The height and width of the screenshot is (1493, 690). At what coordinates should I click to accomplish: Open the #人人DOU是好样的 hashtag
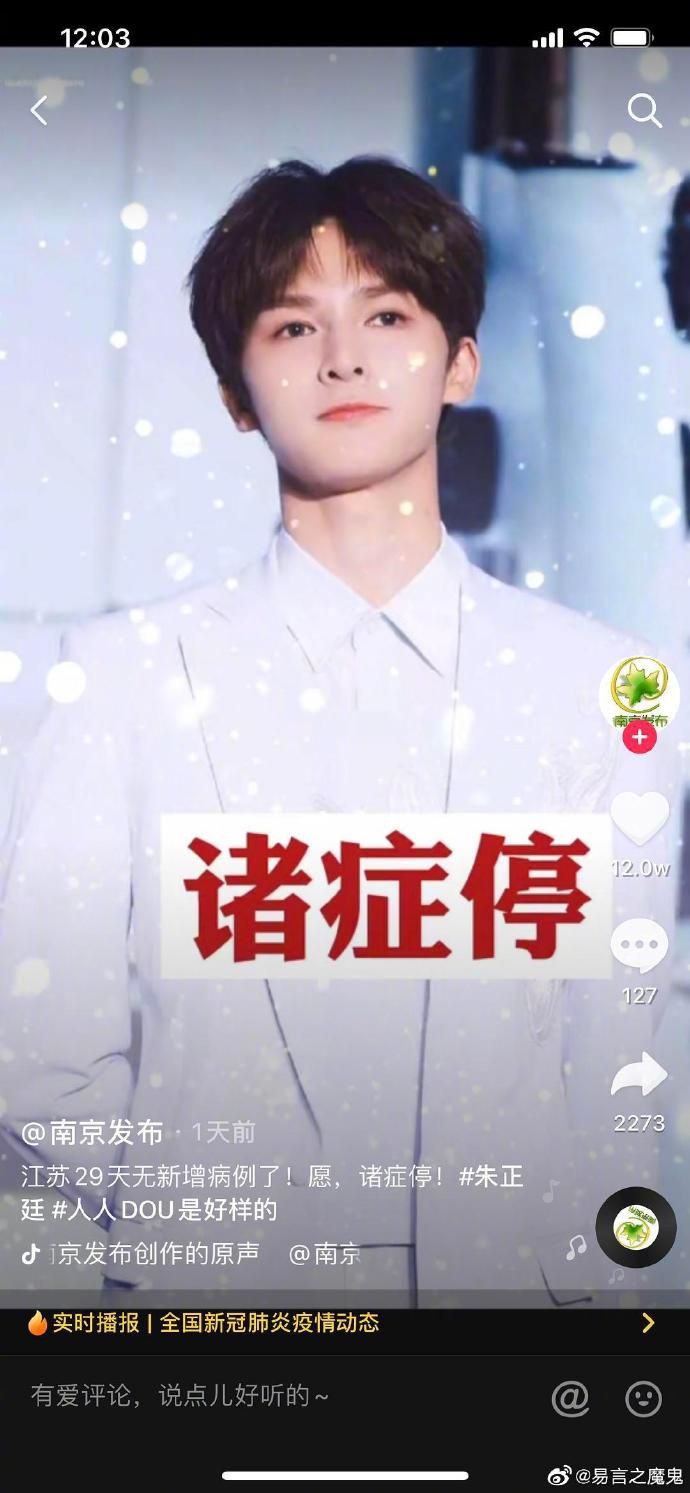(x=164, y=1209)
